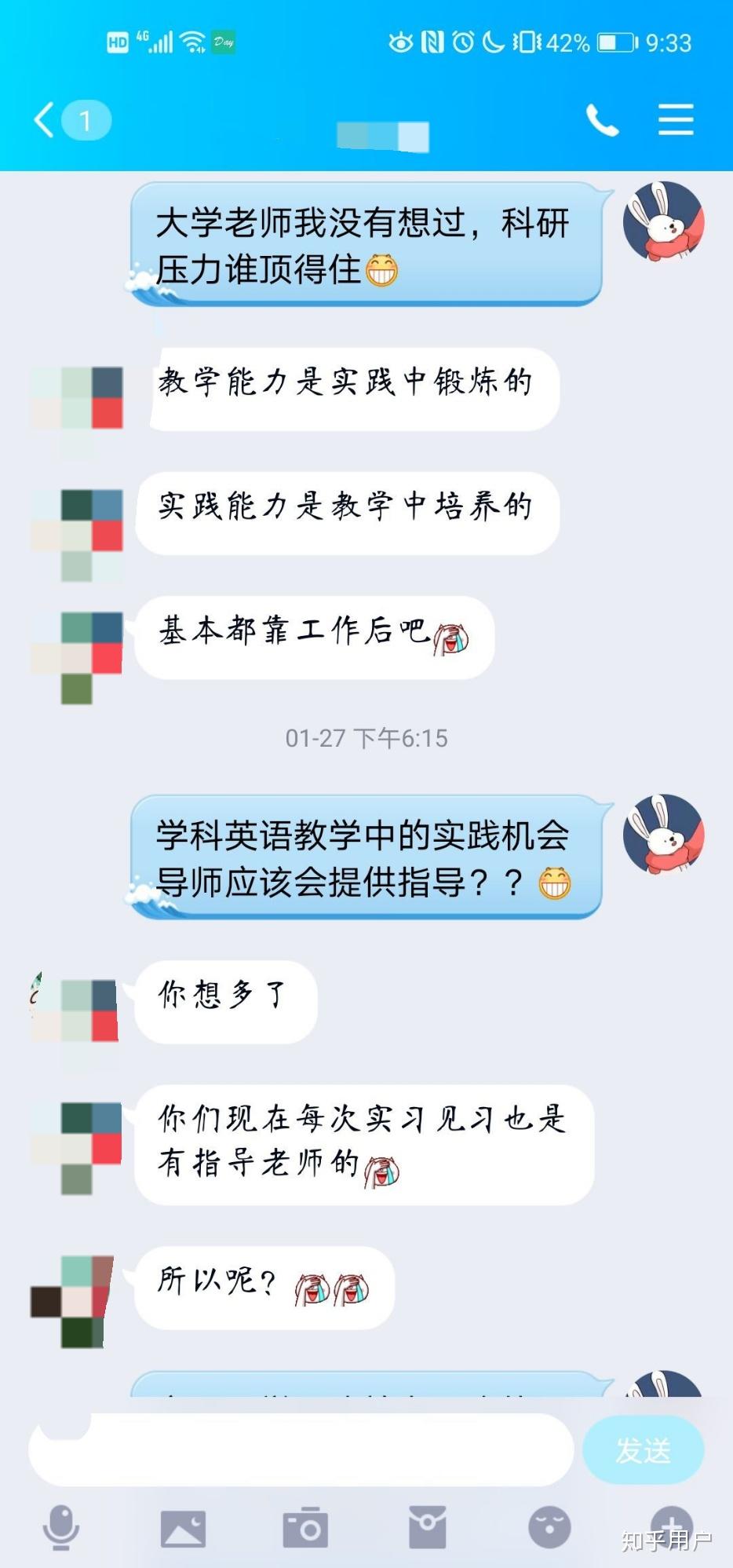The height and width of the screenshot is (1568, 733).
Task: Focus the message input field
Action: click(302, 1449)
